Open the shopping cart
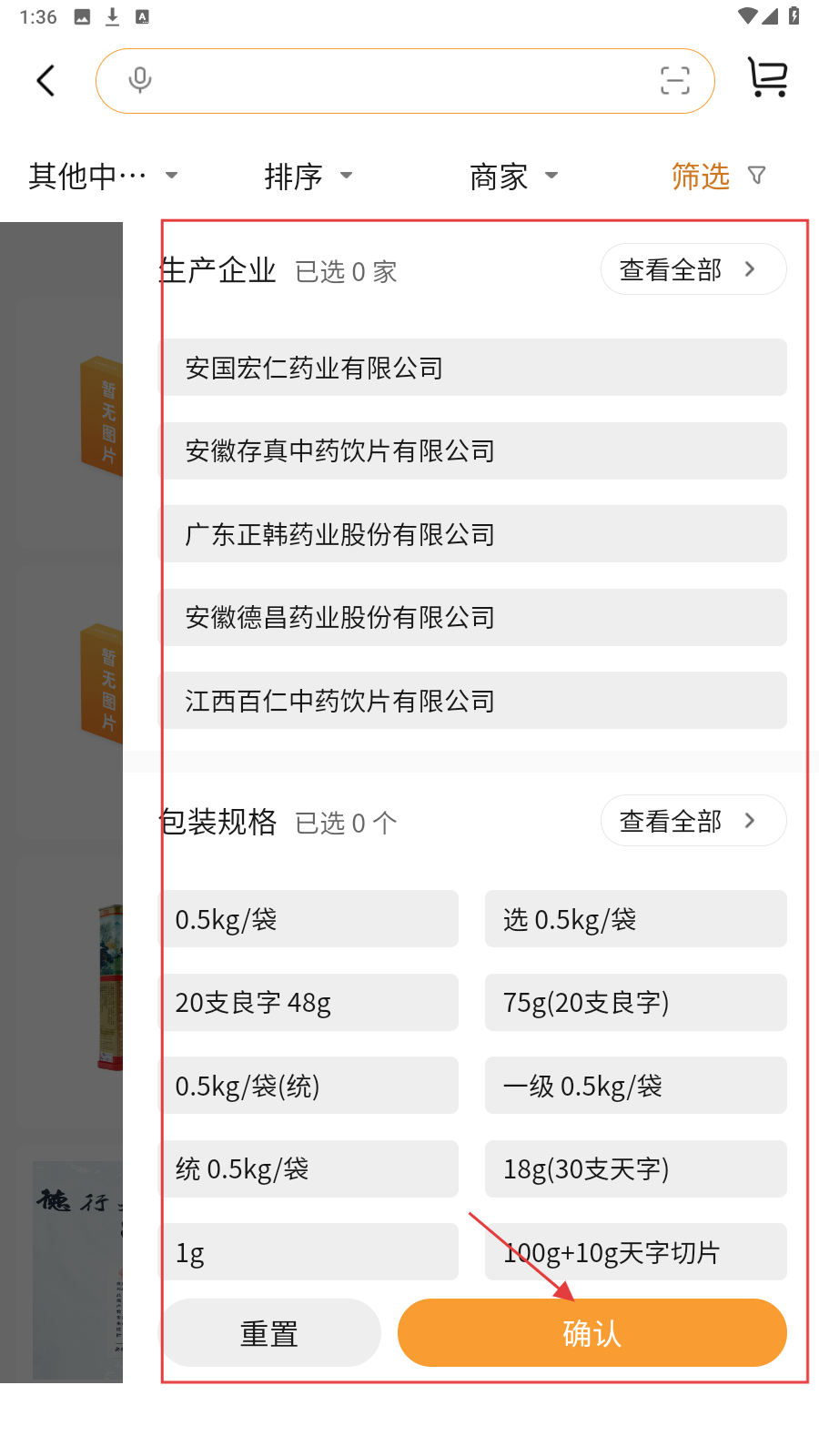The height and width of the screenshot is (1456, 819). (x=767, y=78)
